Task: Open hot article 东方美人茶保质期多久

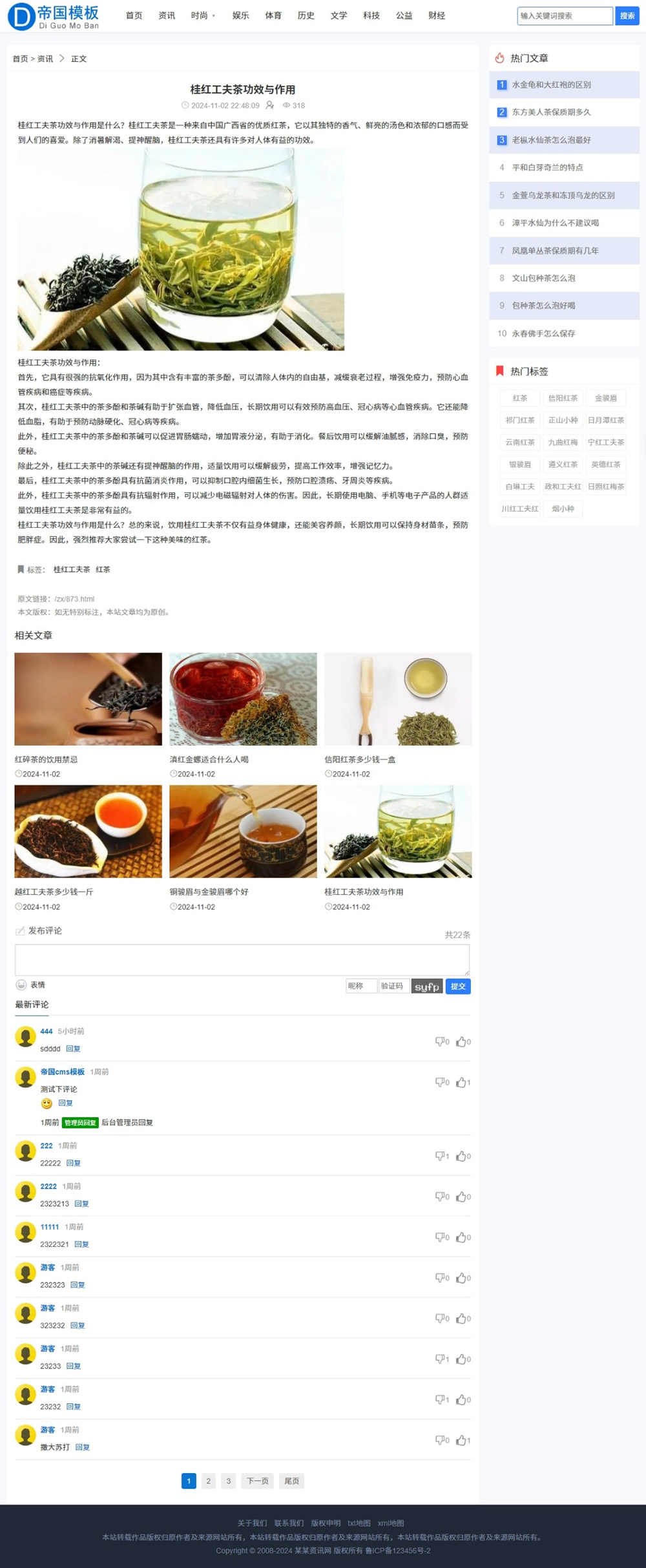Action: pos(551,112)
